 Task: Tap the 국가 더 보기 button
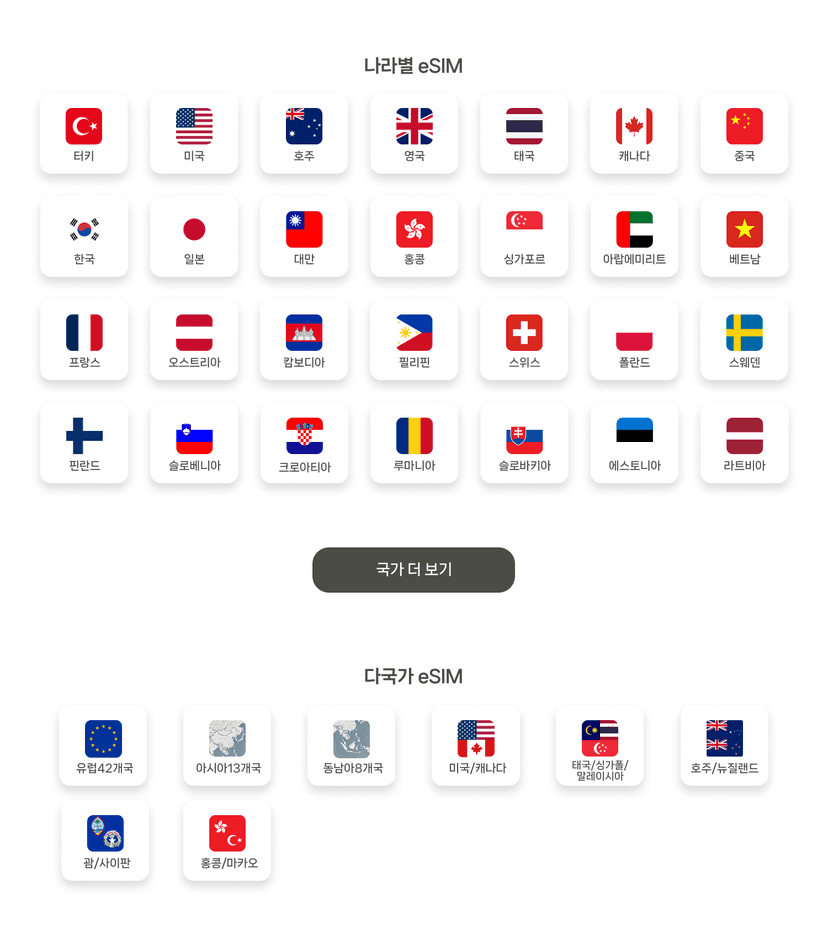(413, 569)
